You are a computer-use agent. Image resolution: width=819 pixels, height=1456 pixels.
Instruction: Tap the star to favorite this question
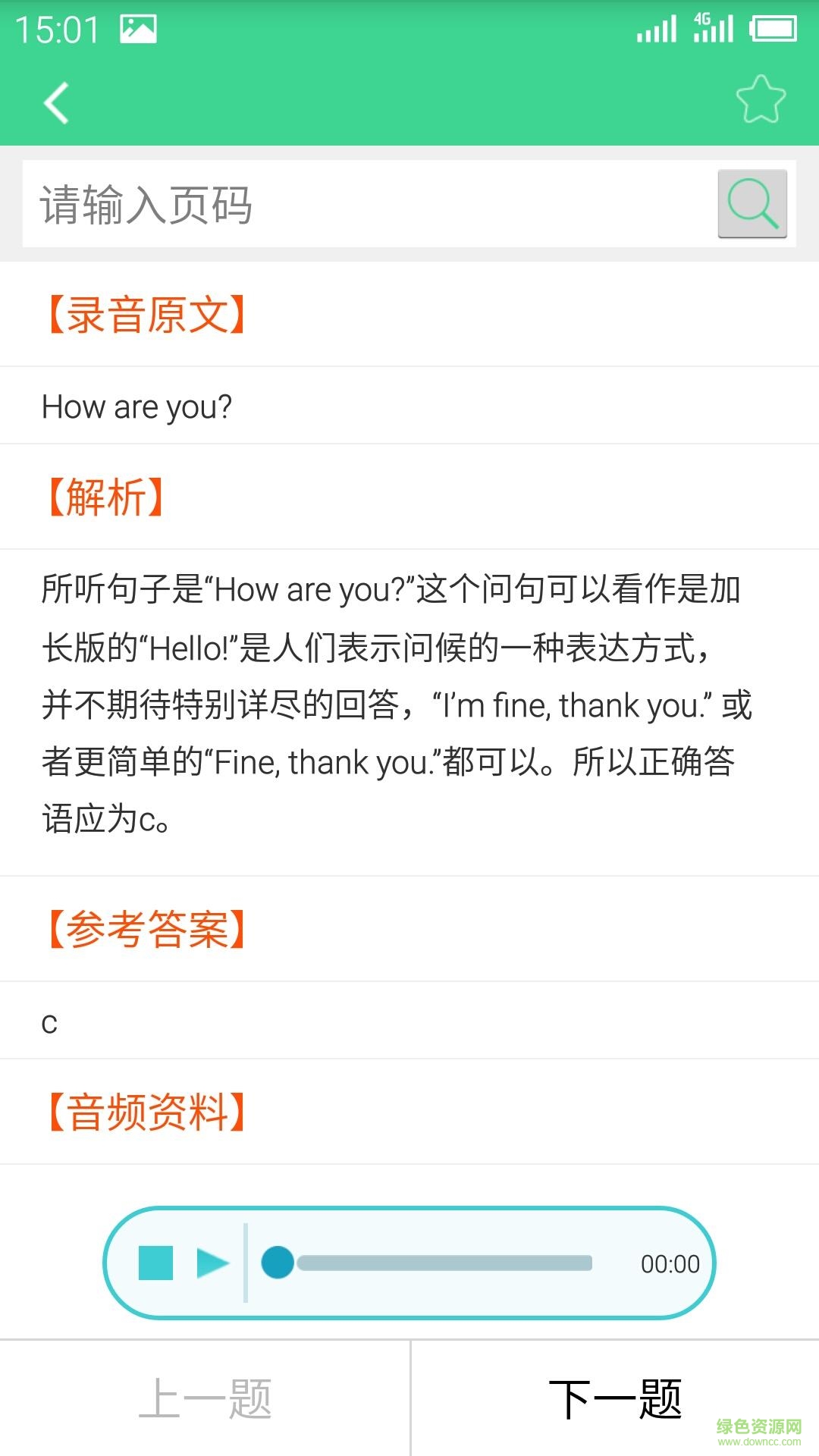pyautogui.click(x=761, y=99)
